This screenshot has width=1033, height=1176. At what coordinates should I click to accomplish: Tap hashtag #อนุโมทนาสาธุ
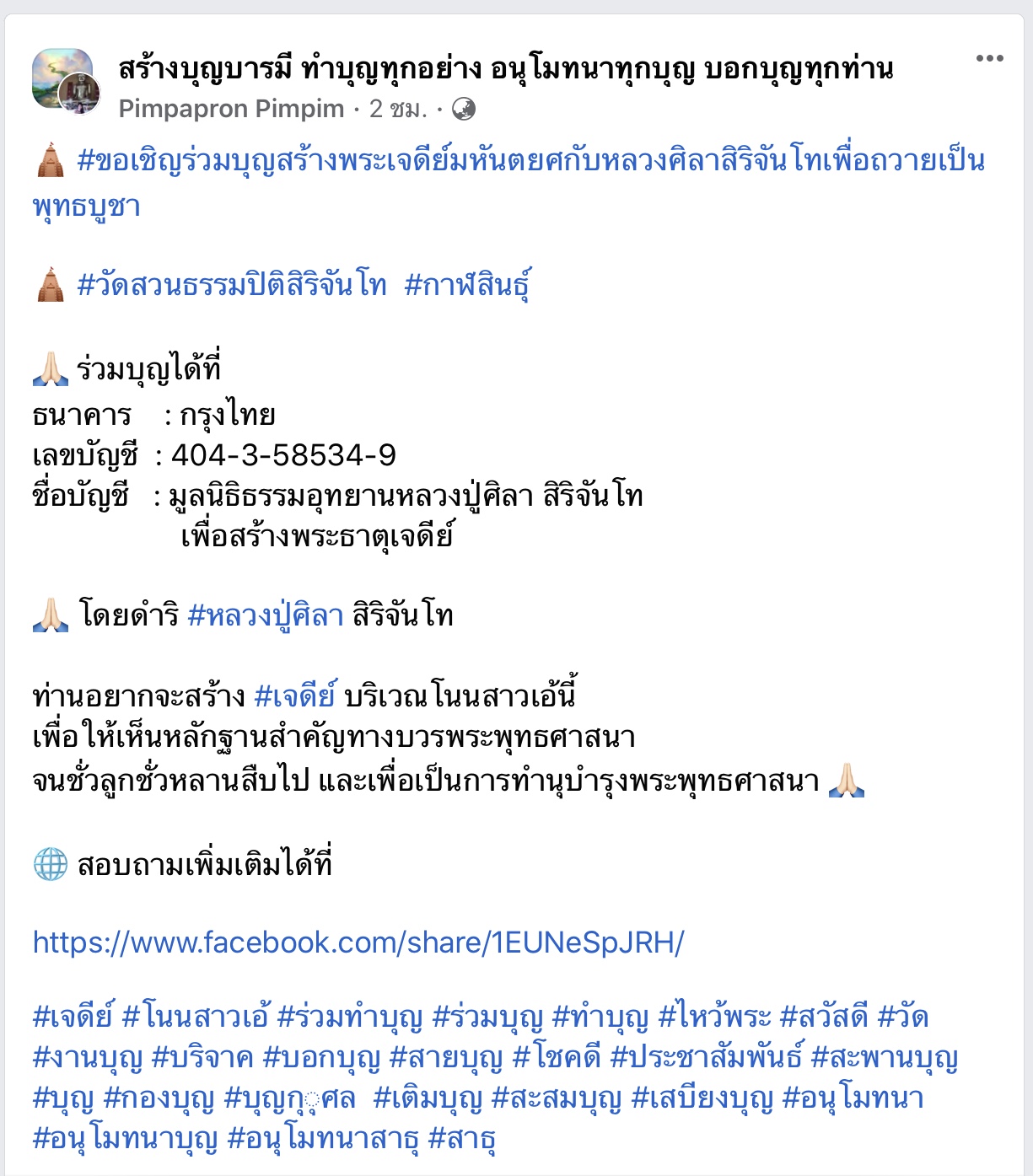click(323, 1139)
